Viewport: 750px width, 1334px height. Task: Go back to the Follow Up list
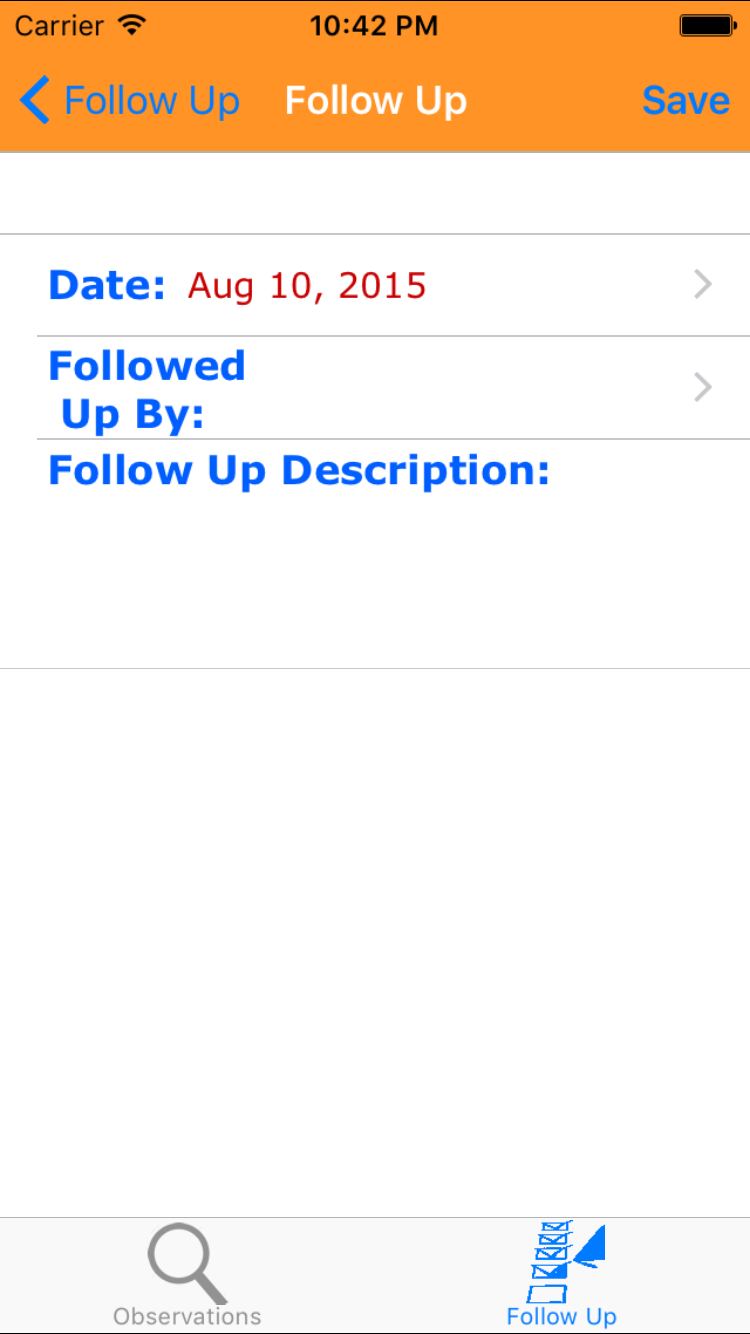tap(130, 101)
